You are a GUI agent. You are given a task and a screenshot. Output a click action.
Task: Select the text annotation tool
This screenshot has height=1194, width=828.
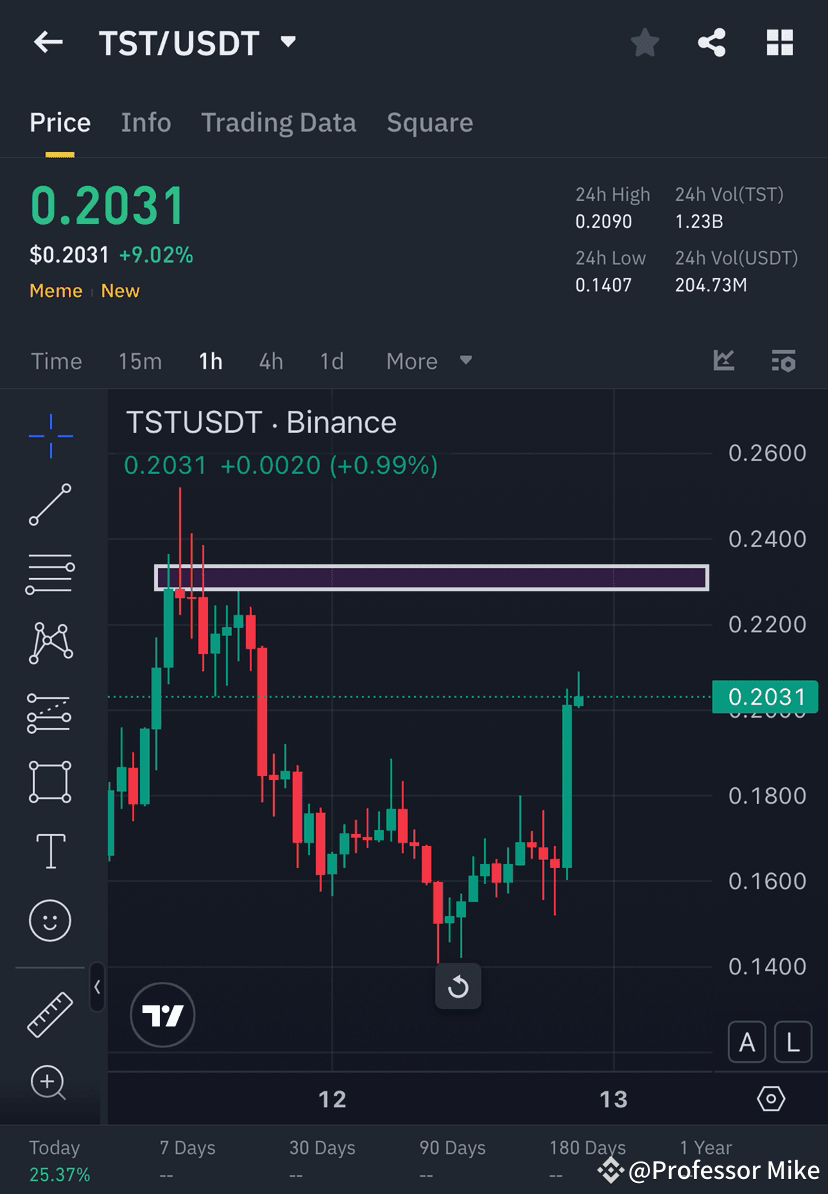50,850
